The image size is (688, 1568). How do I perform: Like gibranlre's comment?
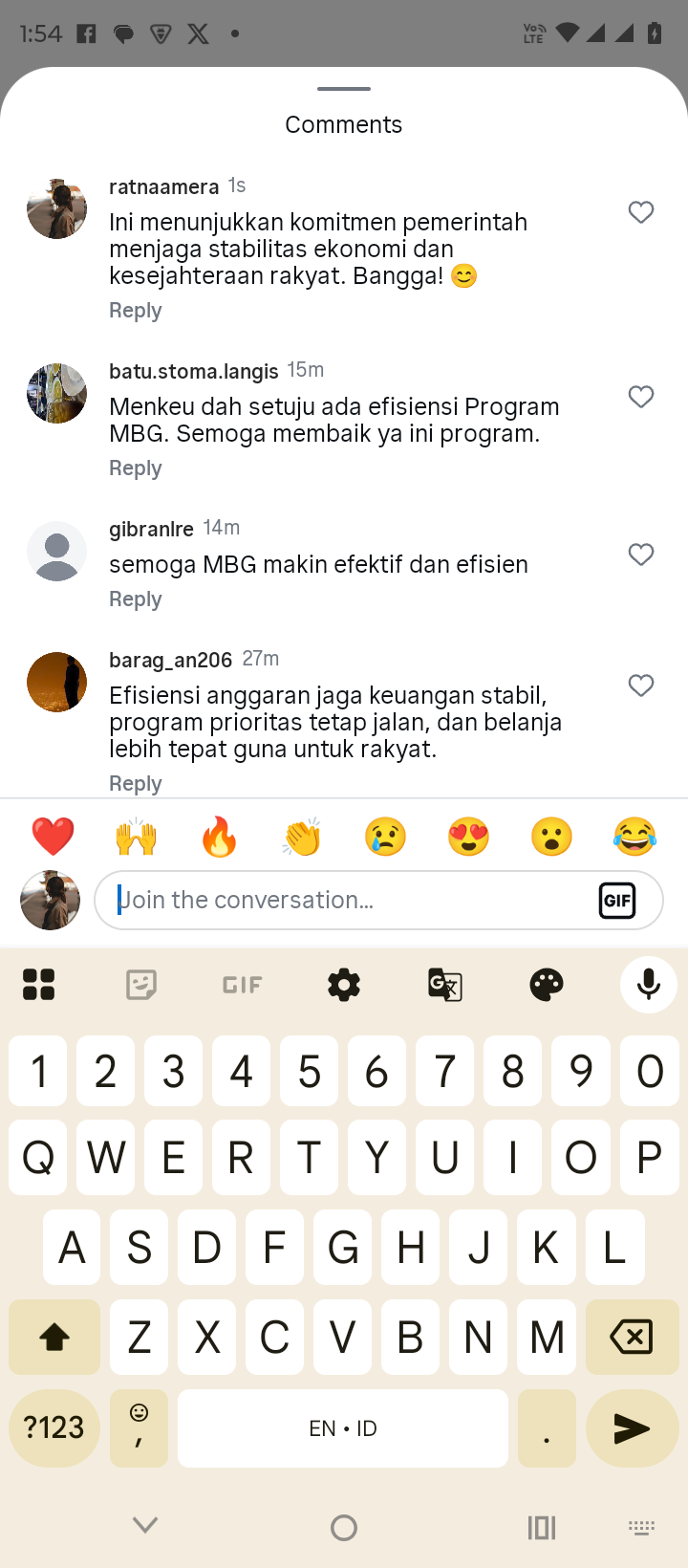pyautogui.click(x=641, y=555)
